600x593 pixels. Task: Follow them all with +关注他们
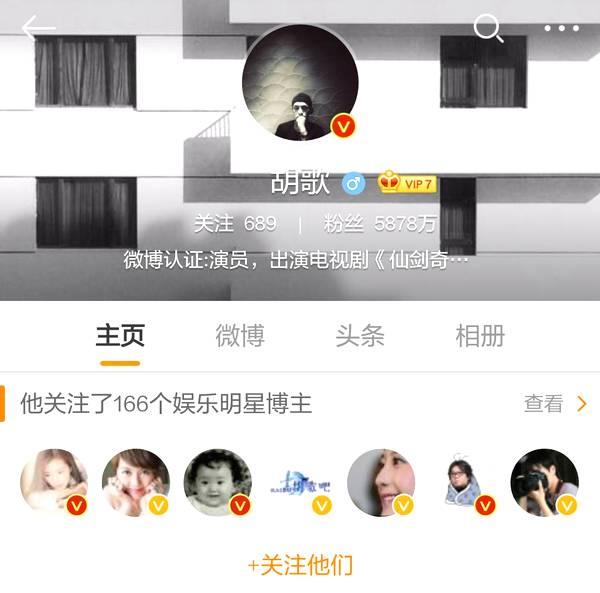(300, 565)
